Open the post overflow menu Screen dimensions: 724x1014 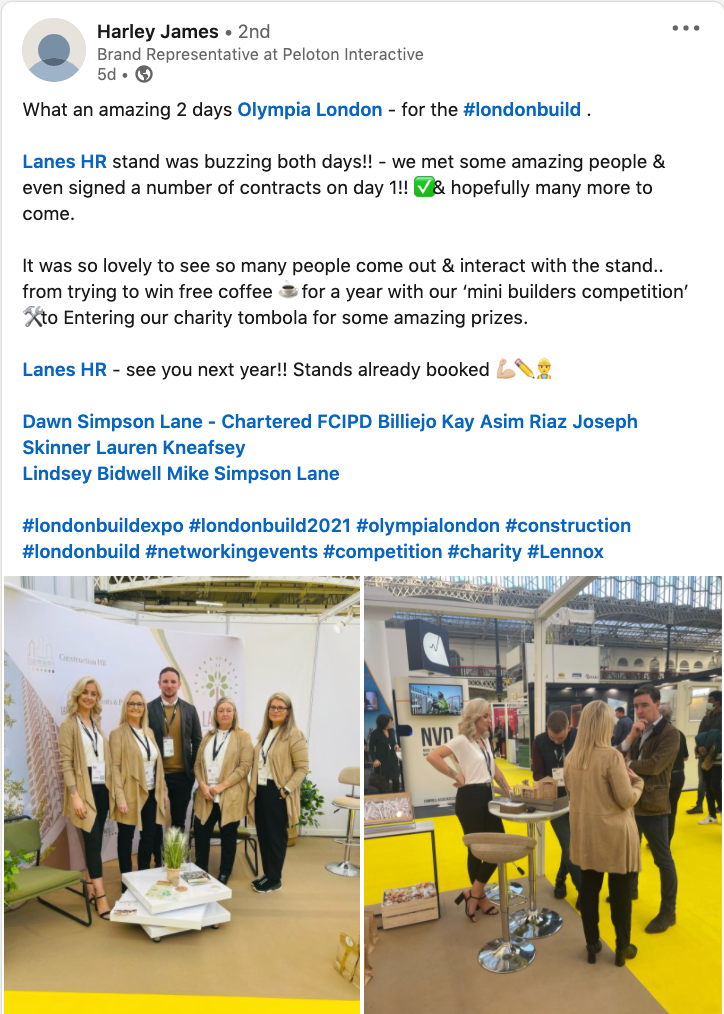tap(686, 28)
